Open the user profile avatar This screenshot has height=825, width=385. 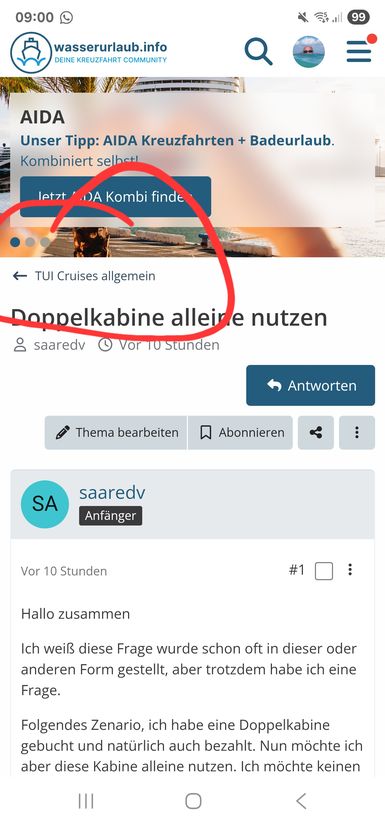pyautogui.click(x=309, y=52)
